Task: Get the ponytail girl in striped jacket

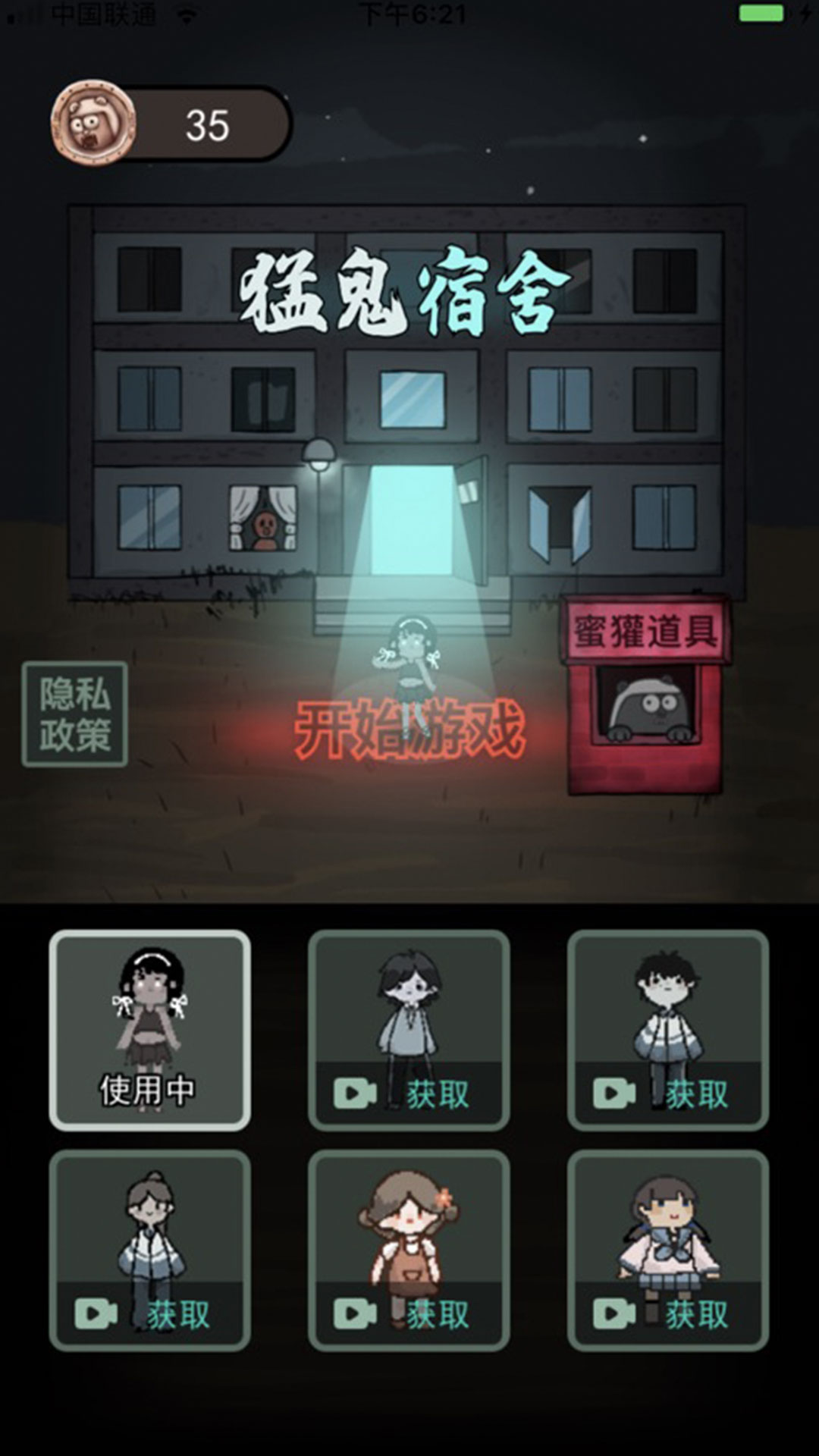Action: [149, 1313]
